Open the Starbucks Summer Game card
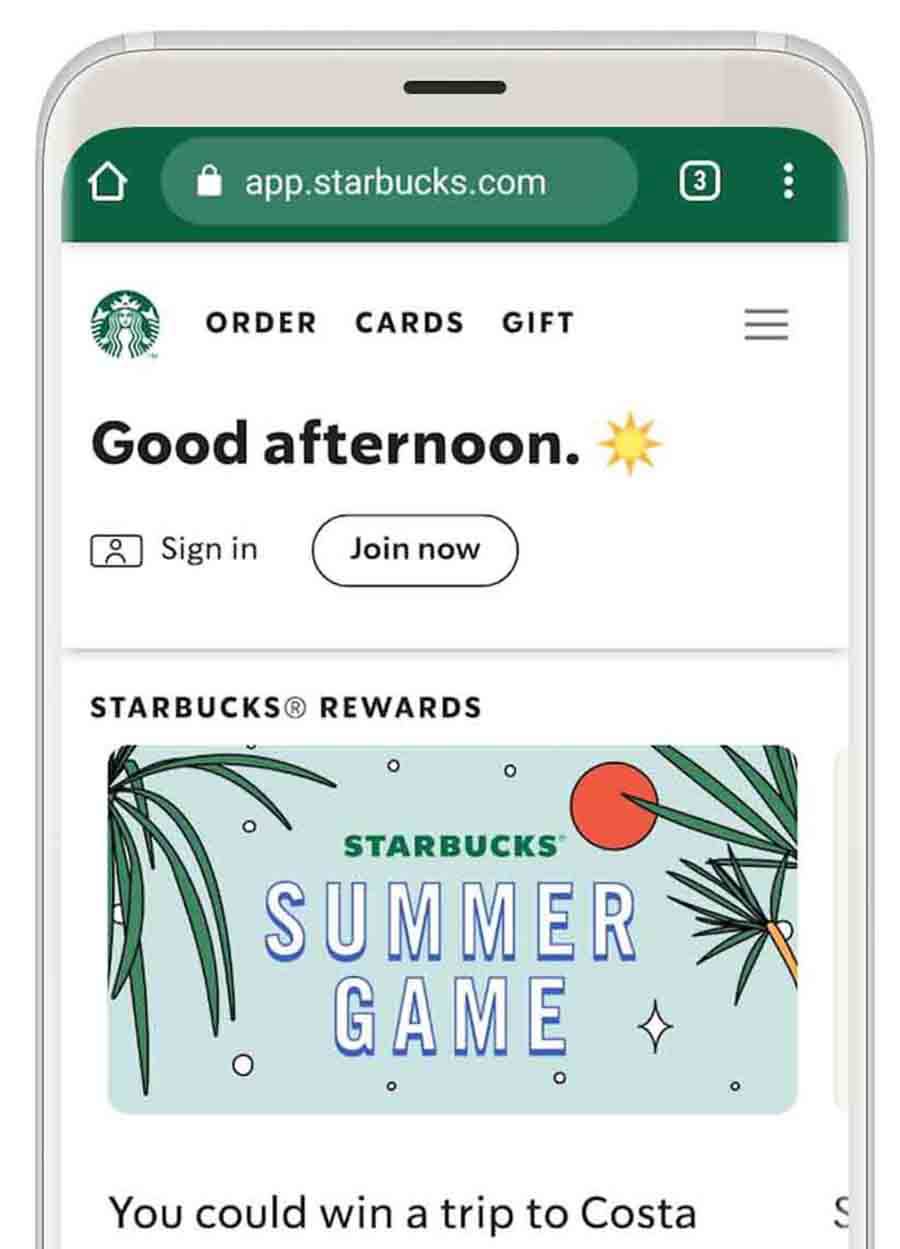Image resolution: width=900 pixels, height=1249 pixels. (452, 929)
